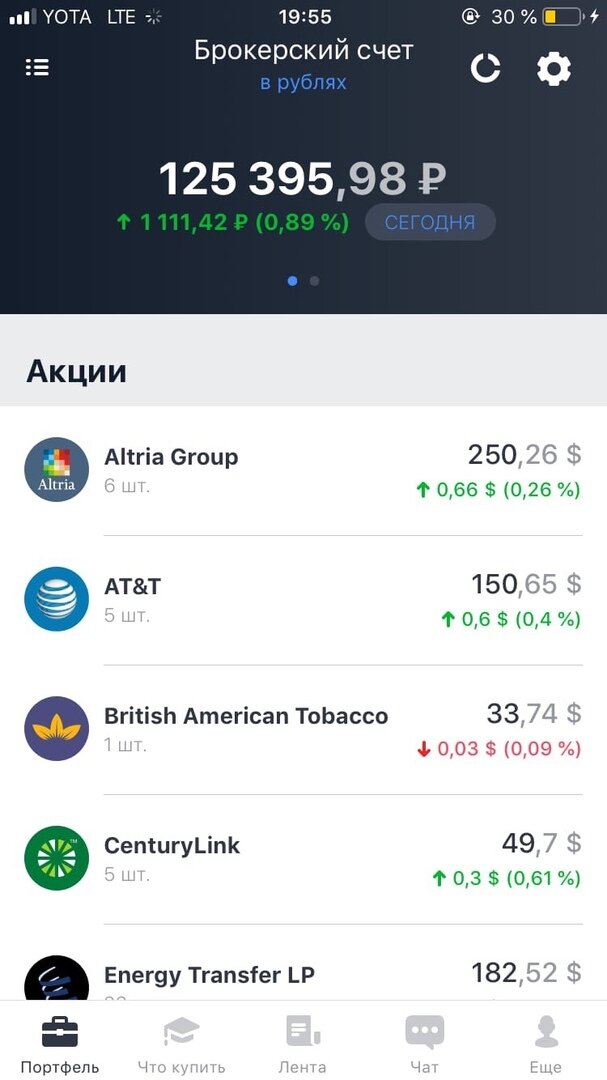This screenshot has height=1080, width=607.
Task: Open Energy Transfer LP position
Action: (303, 962)
